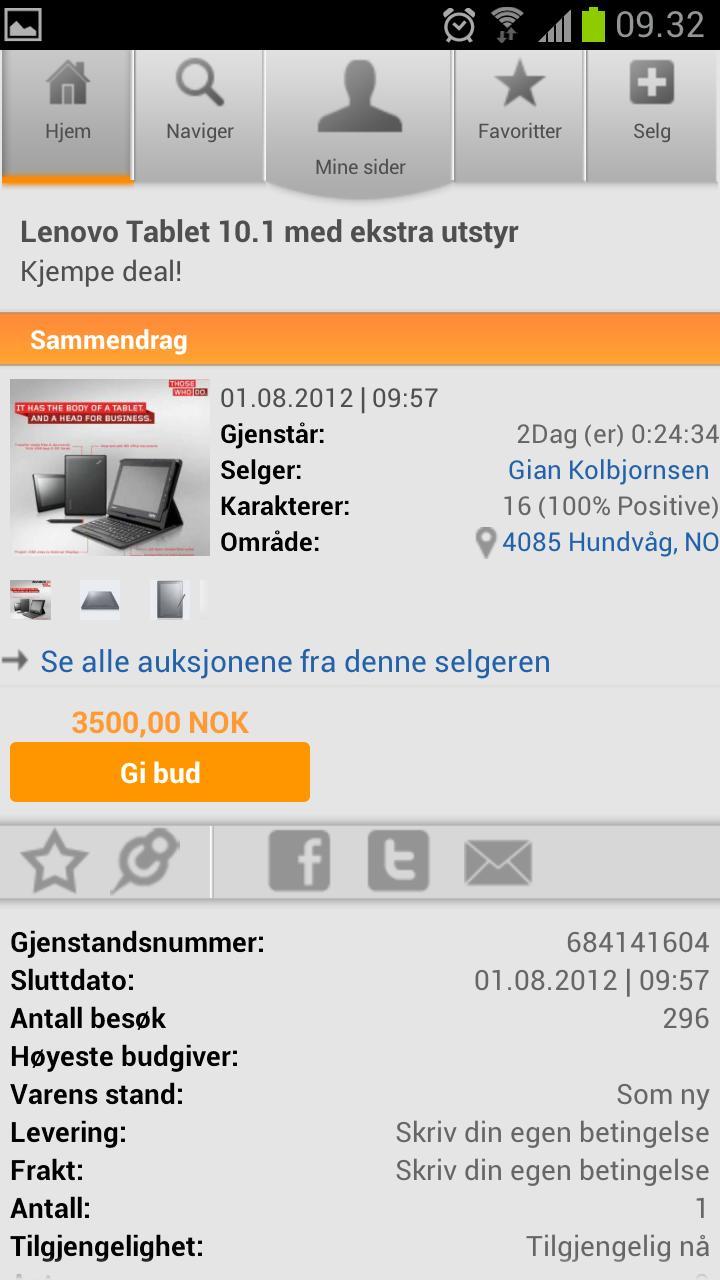Expand the Tilgjengelighet detail row
The height and width of the screenshot is (1280, 720).
pos(360,1246)
